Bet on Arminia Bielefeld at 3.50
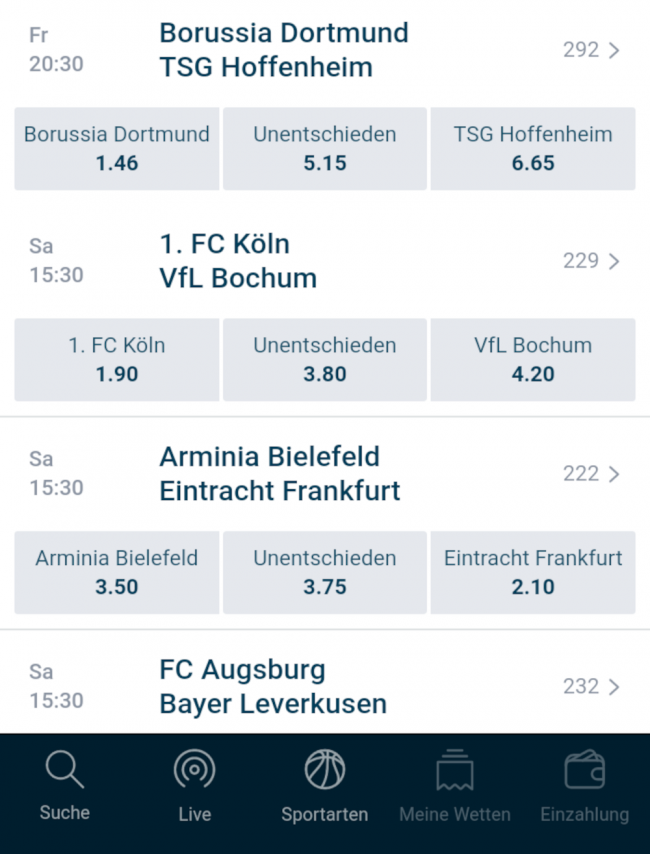 (117, 572)
